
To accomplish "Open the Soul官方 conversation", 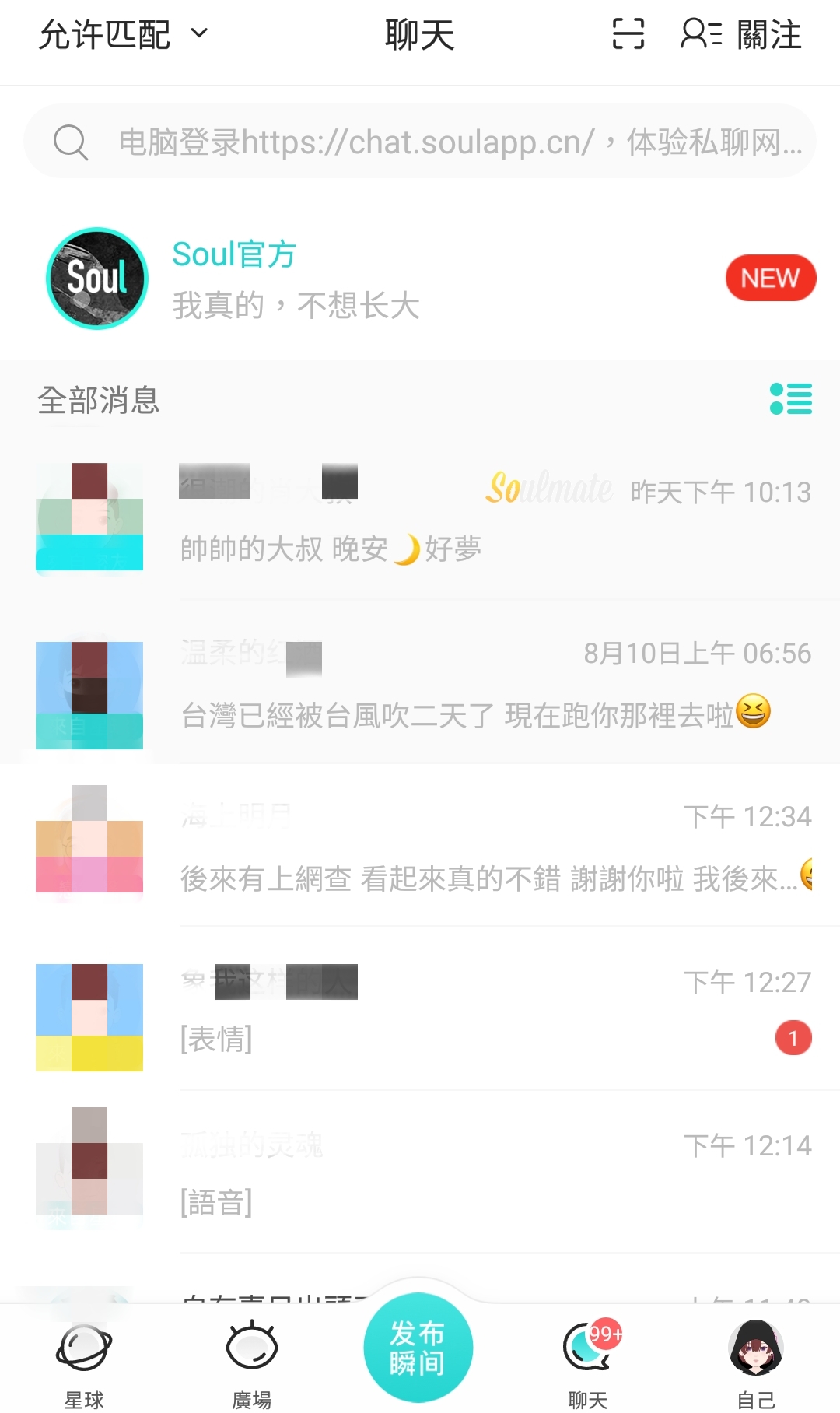I will tap(420, 279).
